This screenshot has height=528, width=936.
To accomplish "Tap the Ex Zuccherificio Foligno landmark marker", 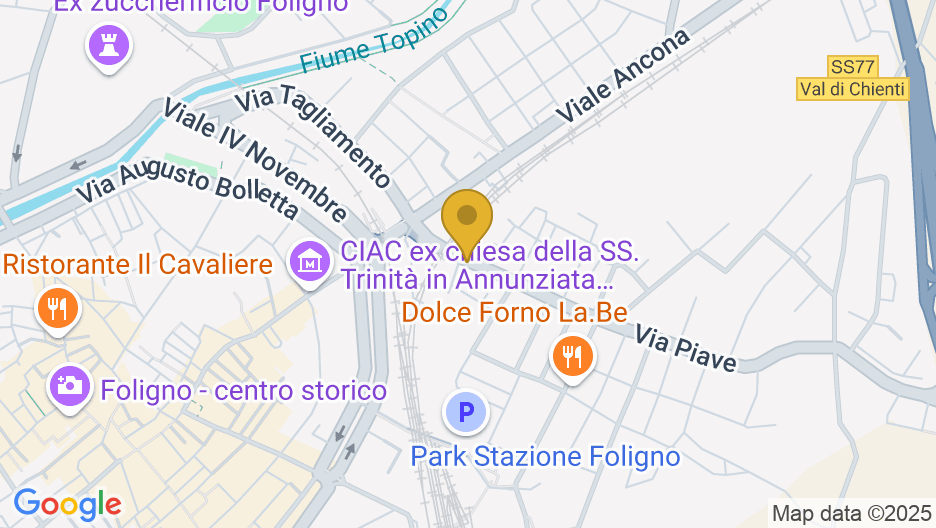I will [x=105, y=43].
